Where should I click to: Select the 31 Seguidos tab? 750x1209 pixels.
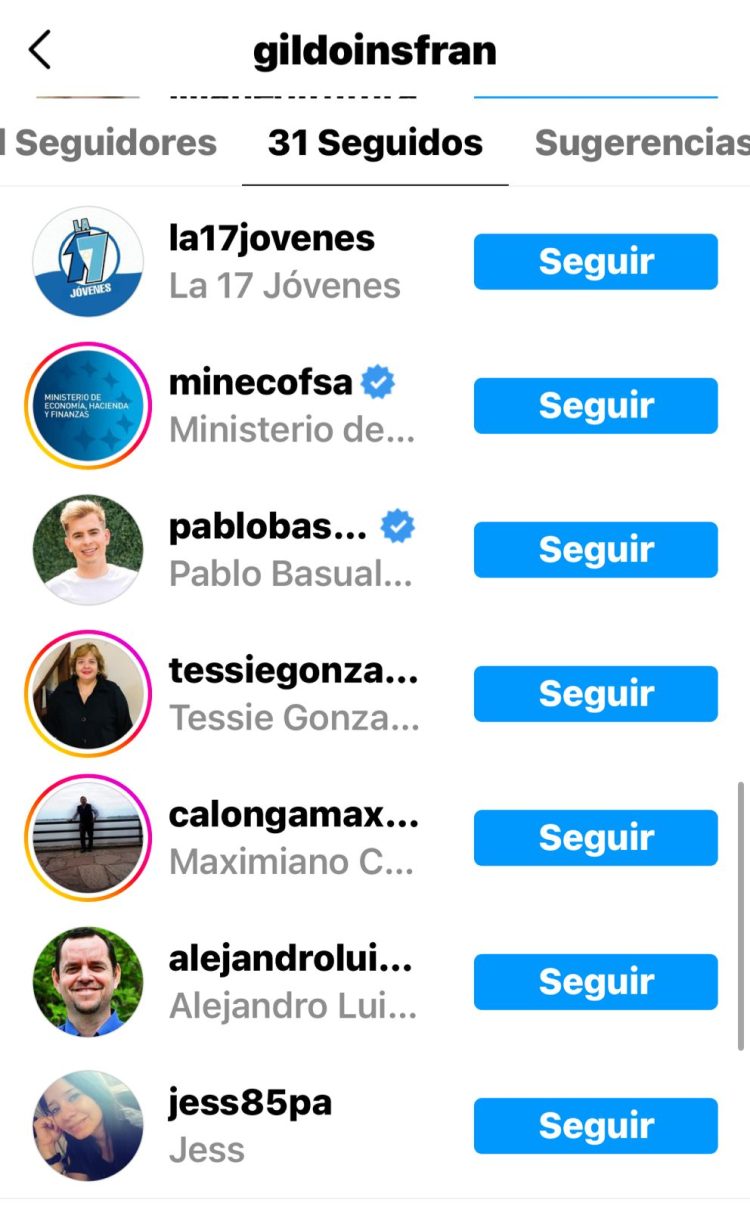pyautogui.click(x=374, y=142)
